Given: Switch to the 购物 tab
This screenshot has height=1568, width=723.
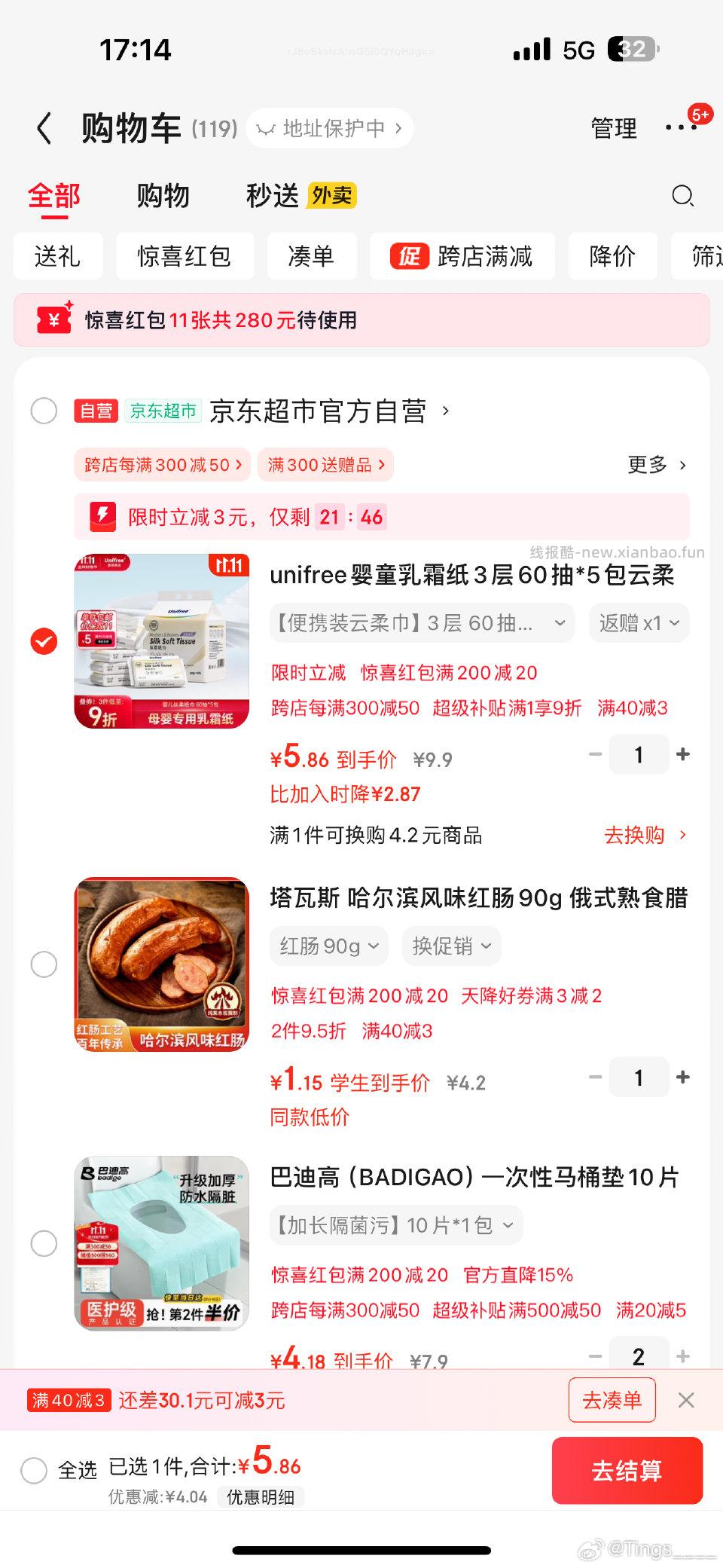Looking at the screenshot, I should pyautogui.click(x=162, y=195).
